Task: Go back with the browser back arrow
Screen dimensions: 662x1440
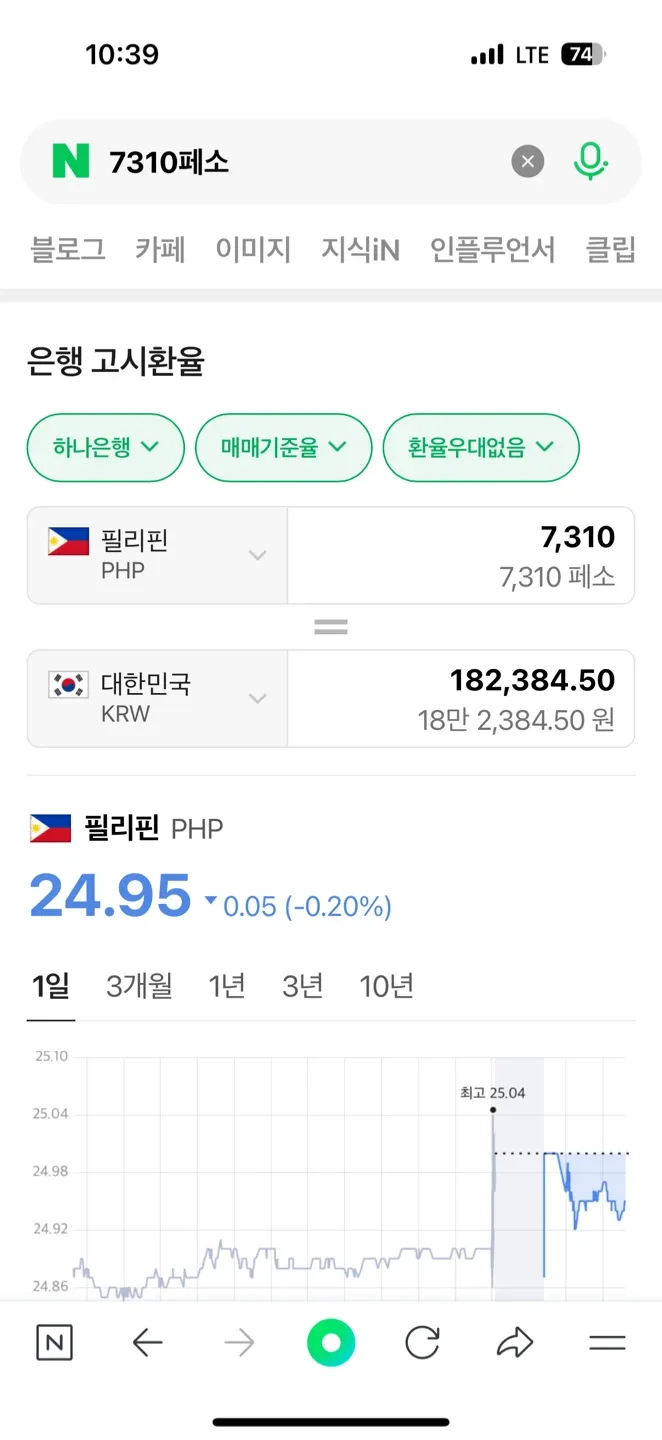Action: [x=147, y=1343]
